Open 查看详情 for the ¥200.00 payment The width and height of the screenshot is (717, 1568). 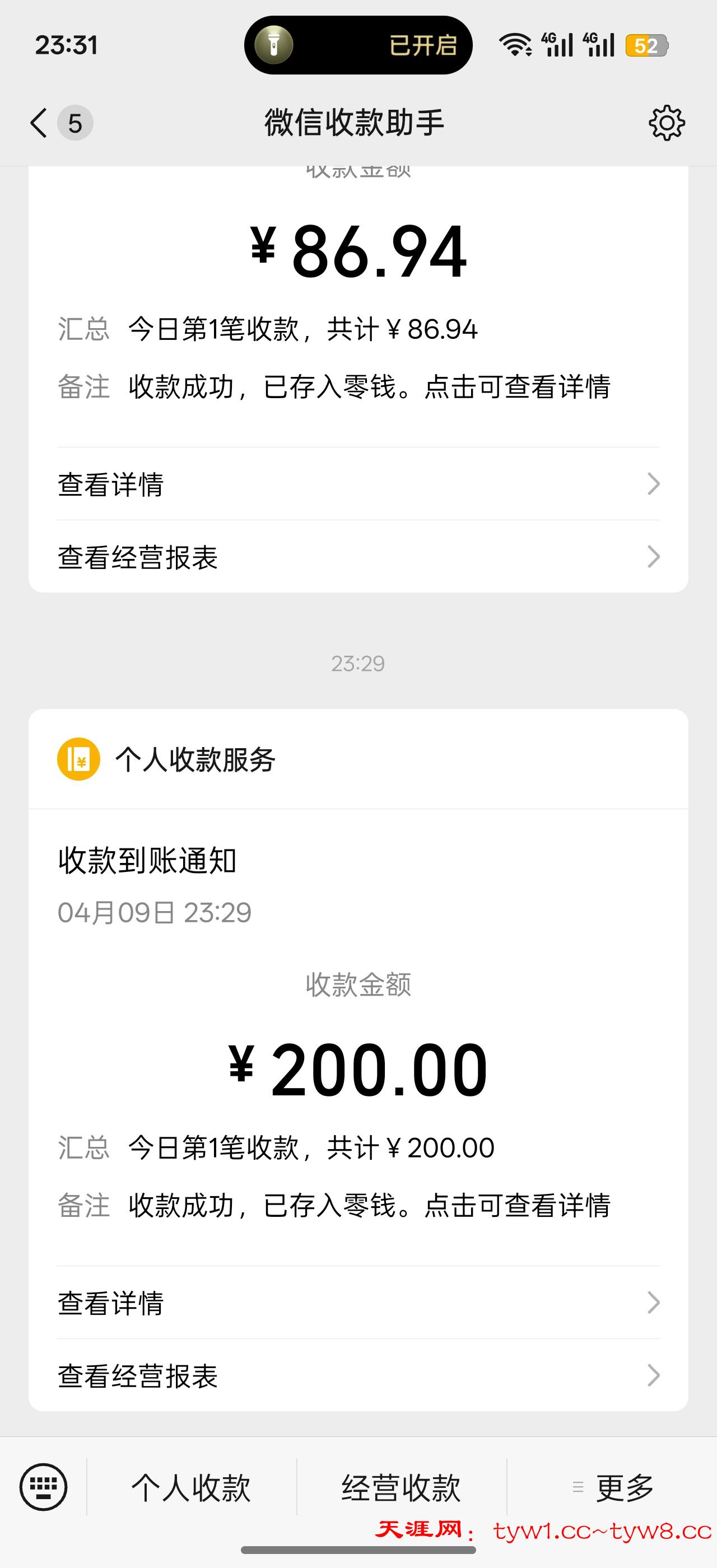tap(358, 1303)
